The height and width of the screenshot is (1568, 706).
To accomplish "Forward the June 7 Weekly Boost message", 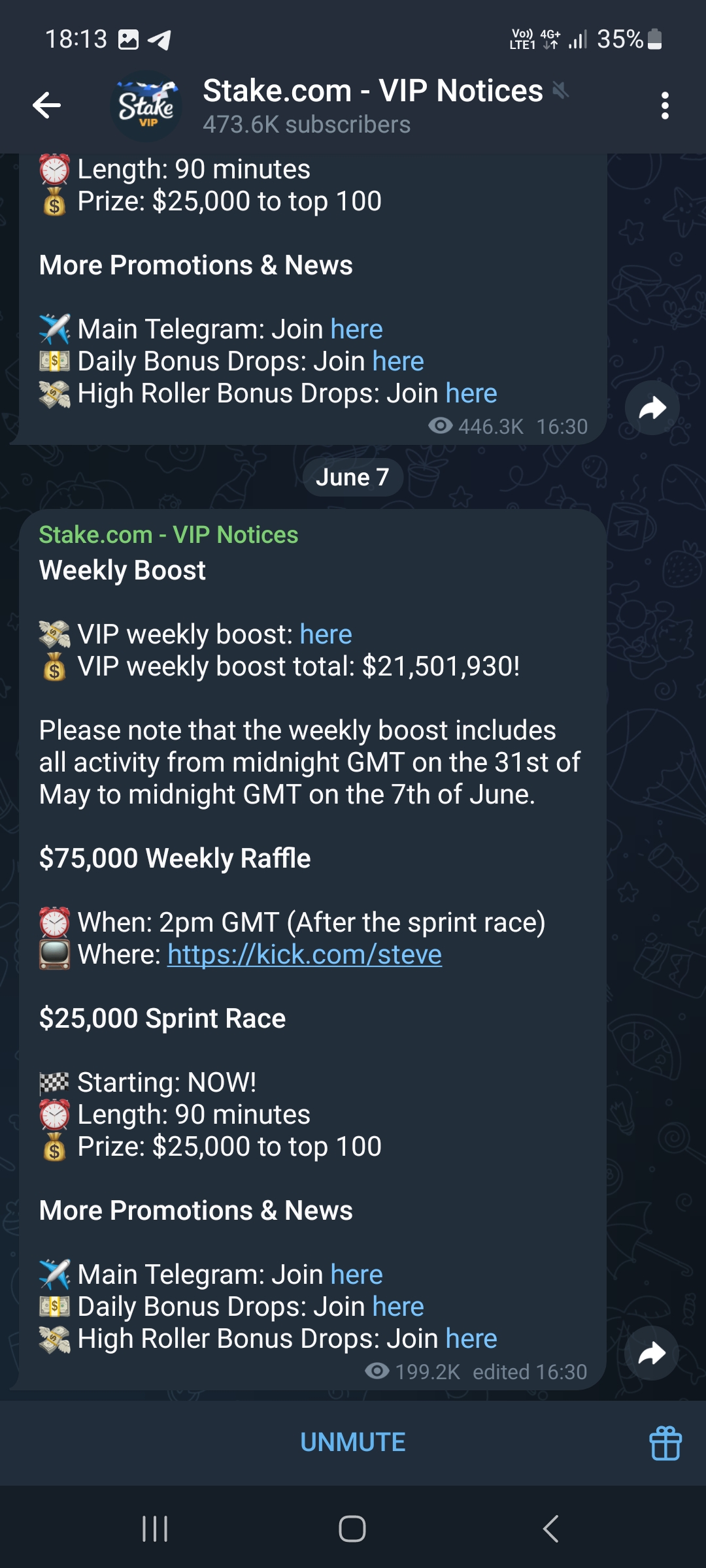I will point(652,1352).
